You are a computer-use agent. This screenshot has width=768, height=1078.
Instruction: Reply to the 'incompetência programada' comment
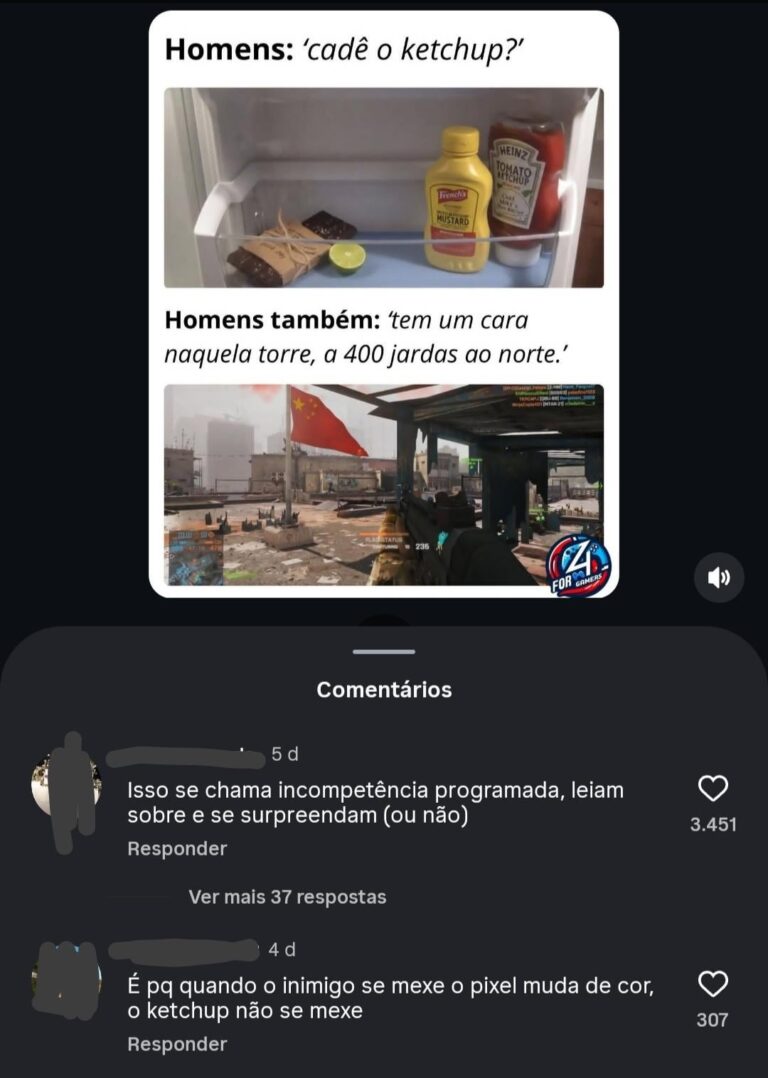click(x=177, y=848)
